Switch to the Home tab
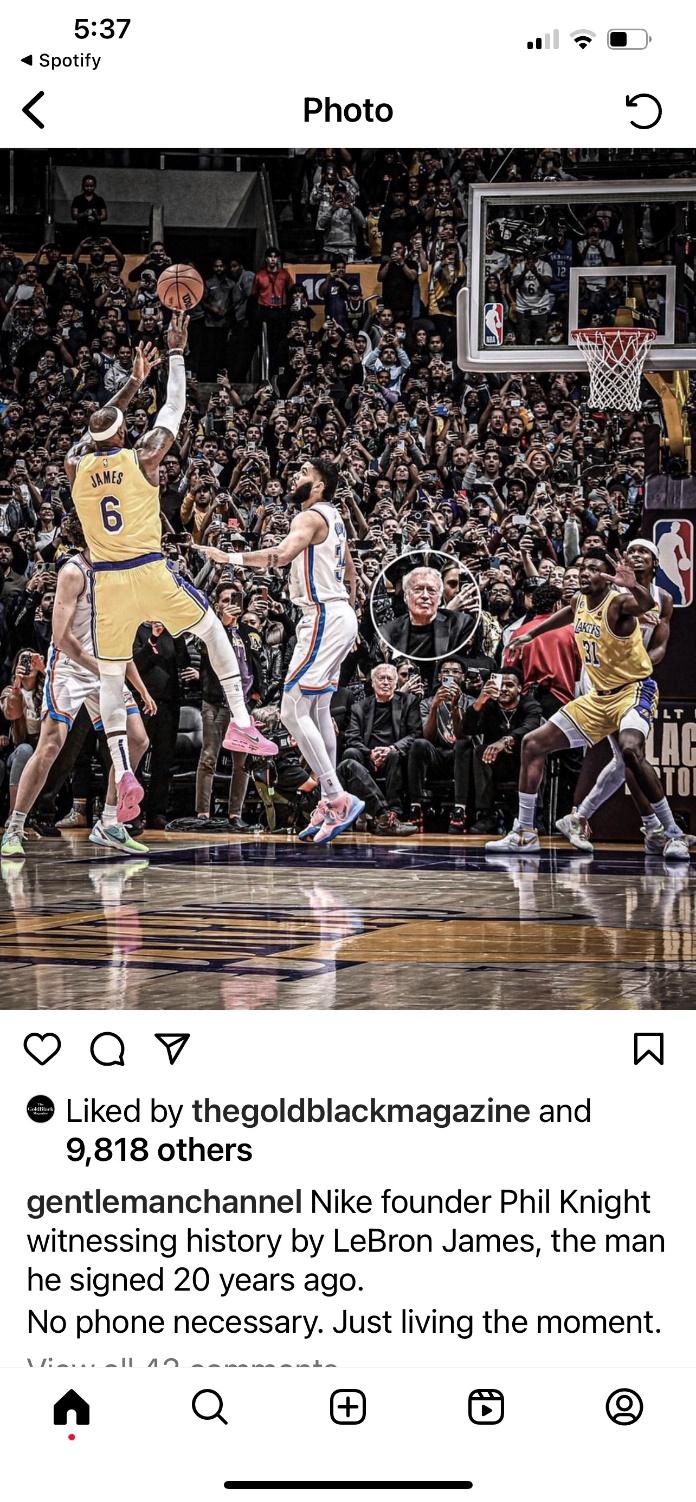Image resolution: width=696 pixels, height=1502 pixels. pyautogui.click(x=71, y=1407)
